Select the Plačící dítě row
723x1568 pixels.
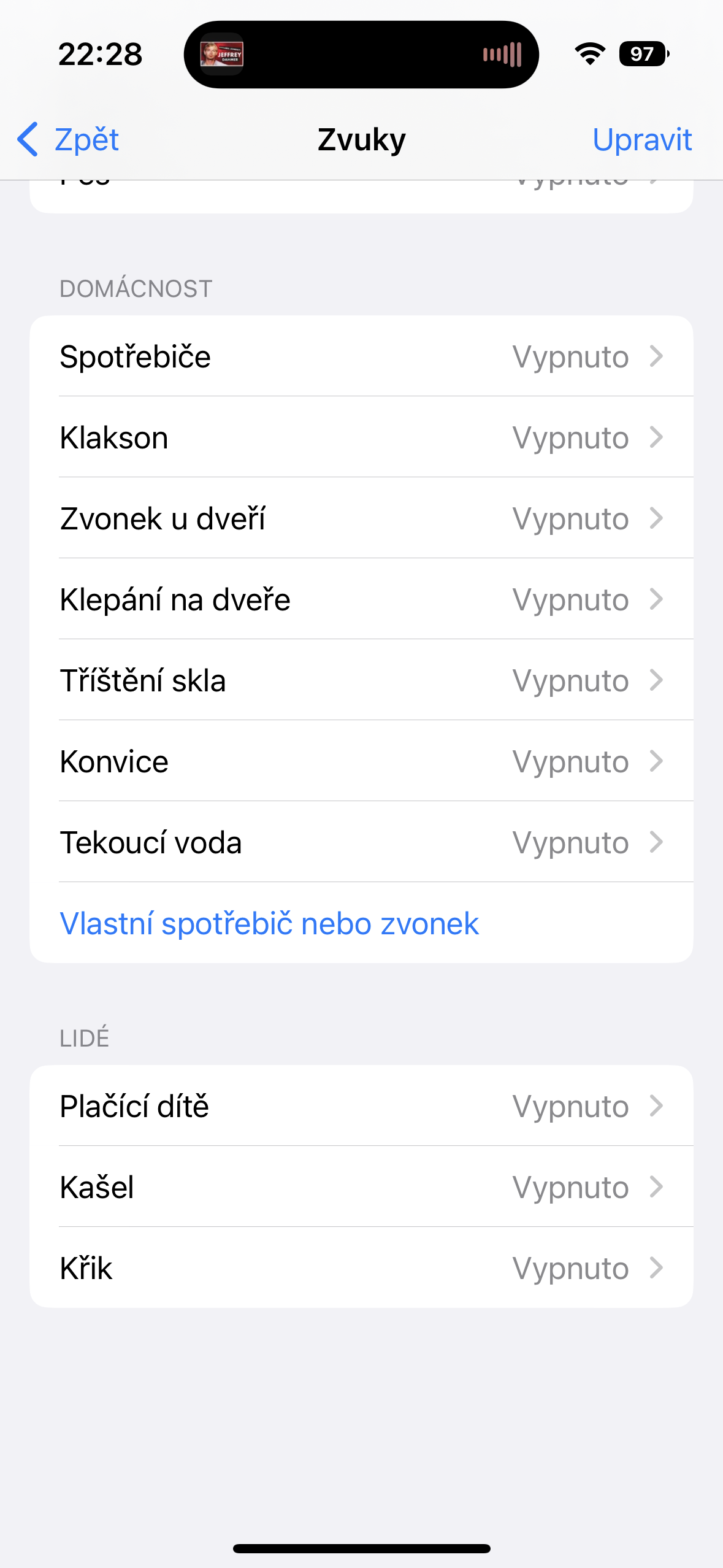tap(362, 1106)
